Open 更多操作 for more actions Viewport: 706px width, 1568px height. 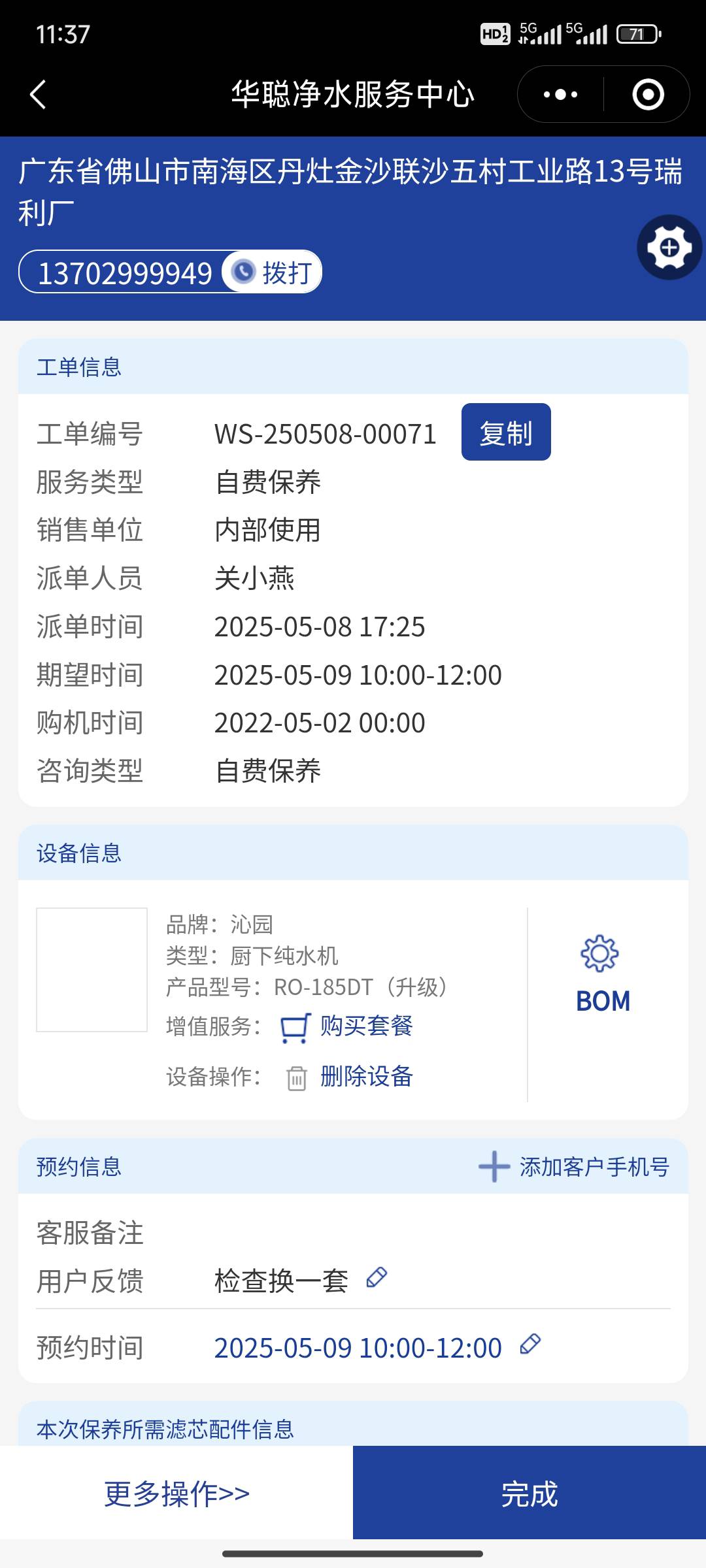coord(176,1494)
